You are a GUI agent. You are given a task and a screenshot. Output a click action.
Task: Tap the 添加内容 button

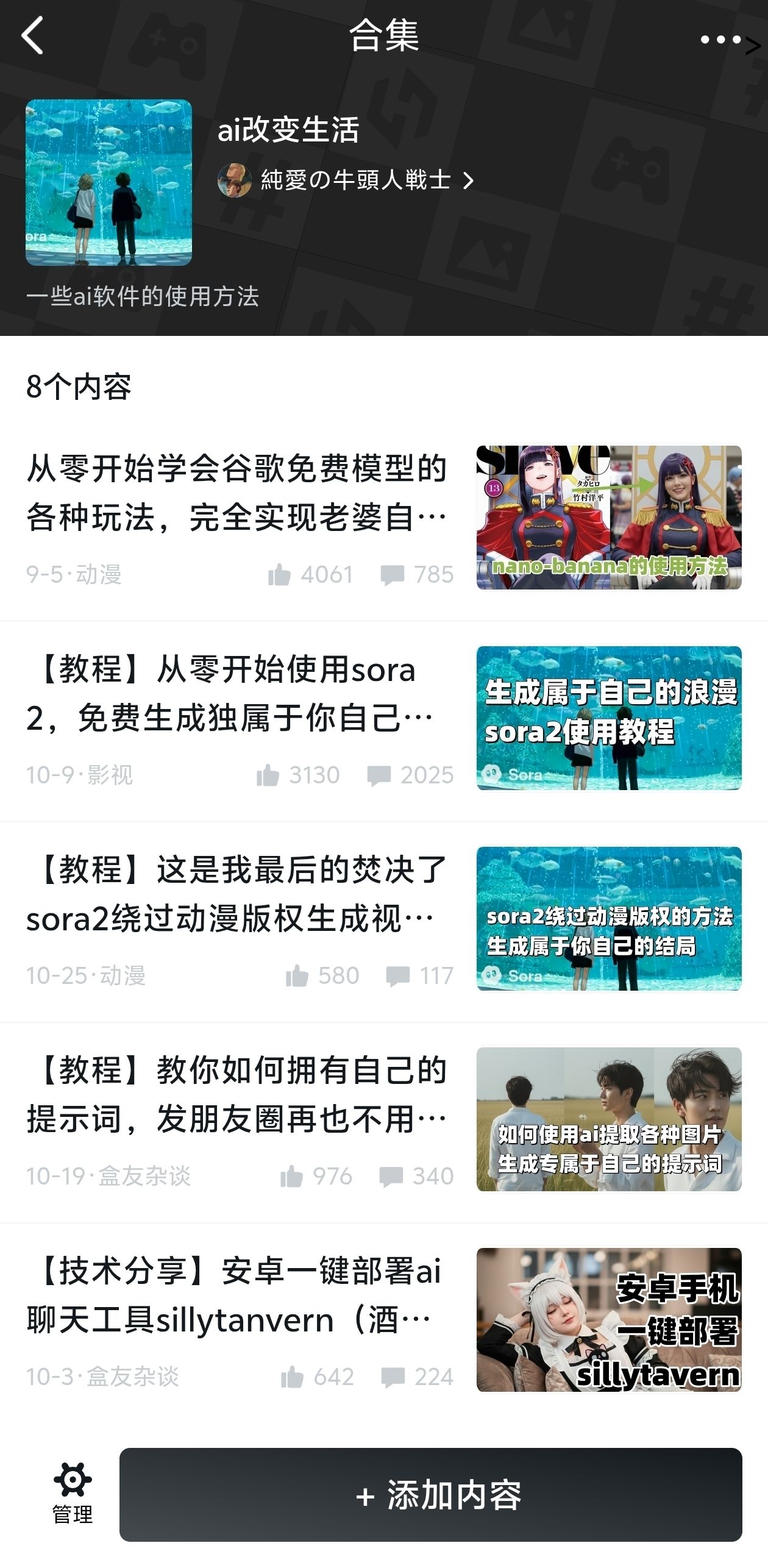tap(430, 1495)
